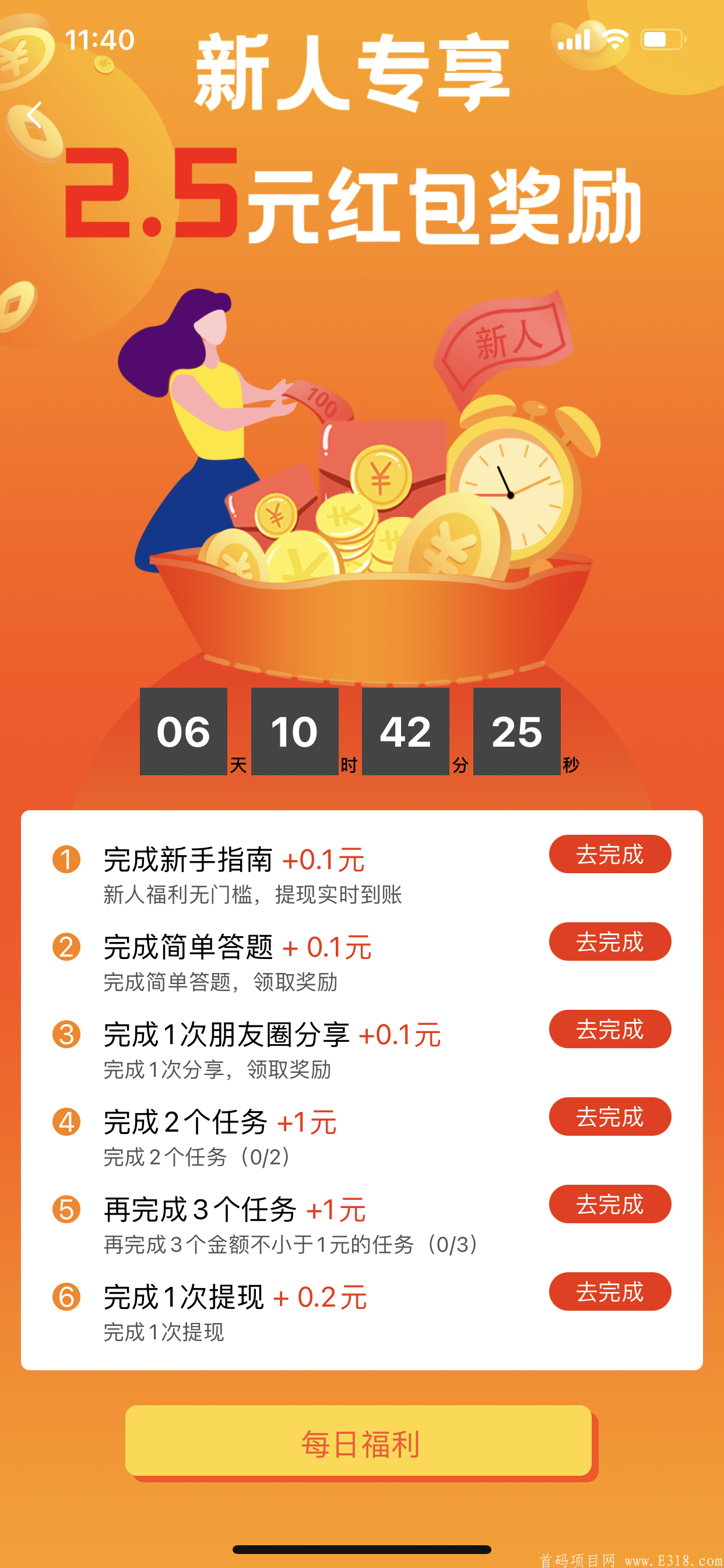This screenshot has height=1568, width=724.
Task: Go complete the 完成2个任务 reward
Action: pyautogui.click(x=610, y=1117)
